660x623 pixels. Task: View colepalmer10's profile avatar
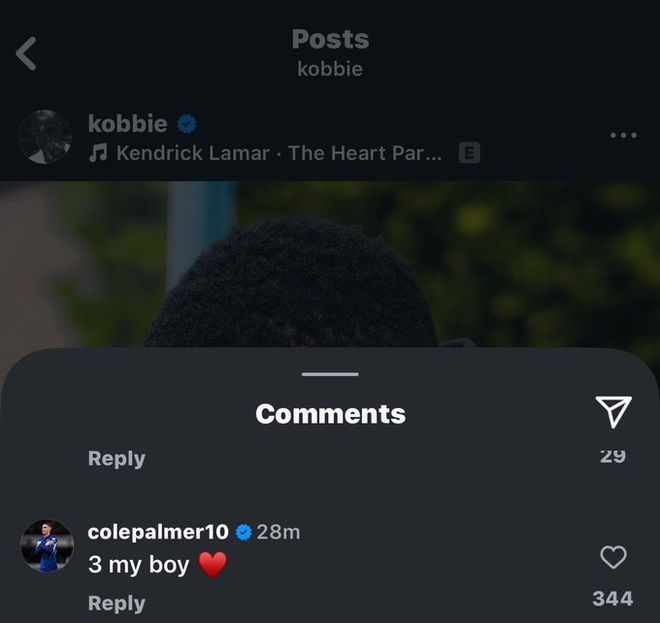click(x=47, y=546)
